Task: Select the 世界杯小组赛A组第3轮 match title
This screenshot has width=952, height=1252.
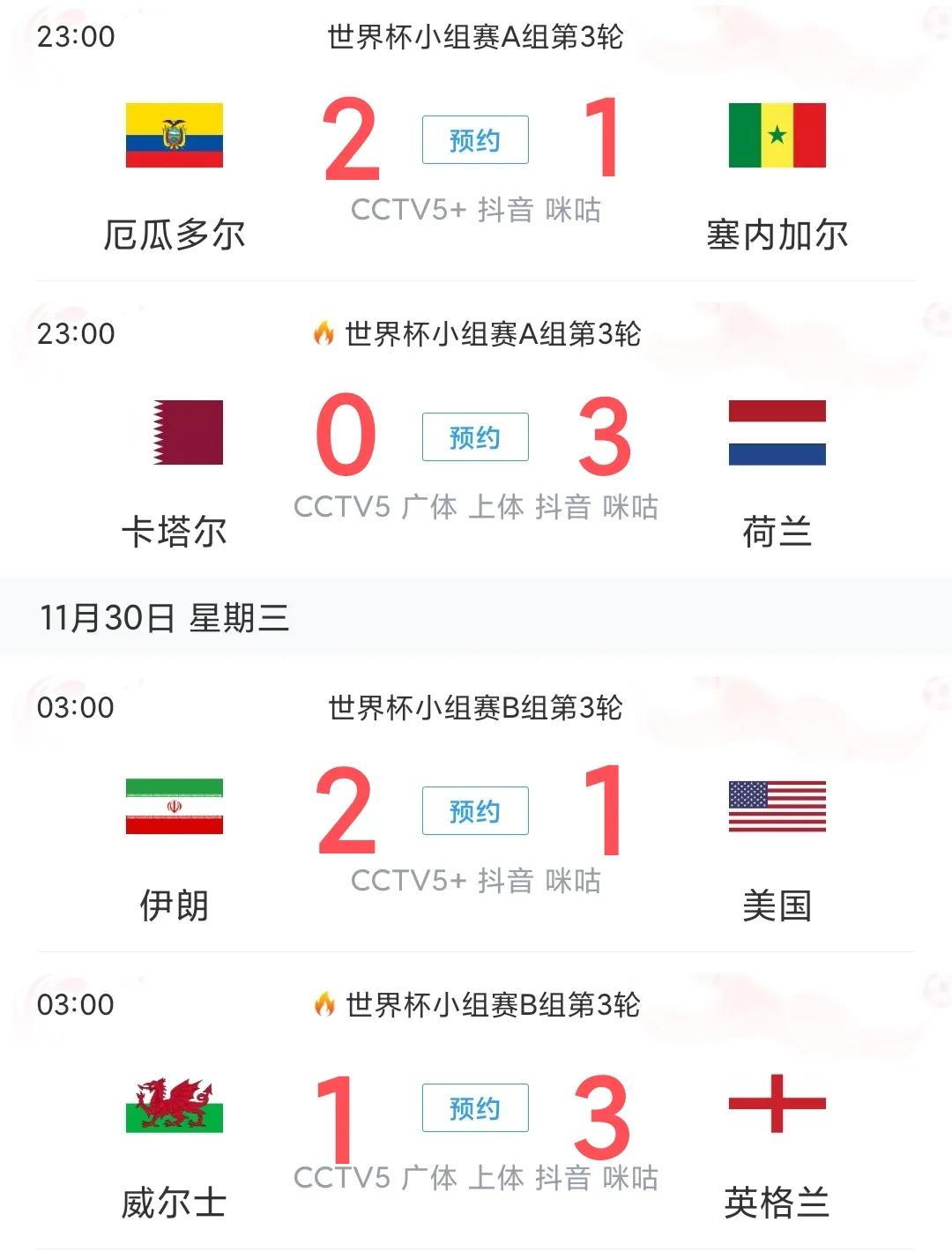Action: tap(476, 37)
